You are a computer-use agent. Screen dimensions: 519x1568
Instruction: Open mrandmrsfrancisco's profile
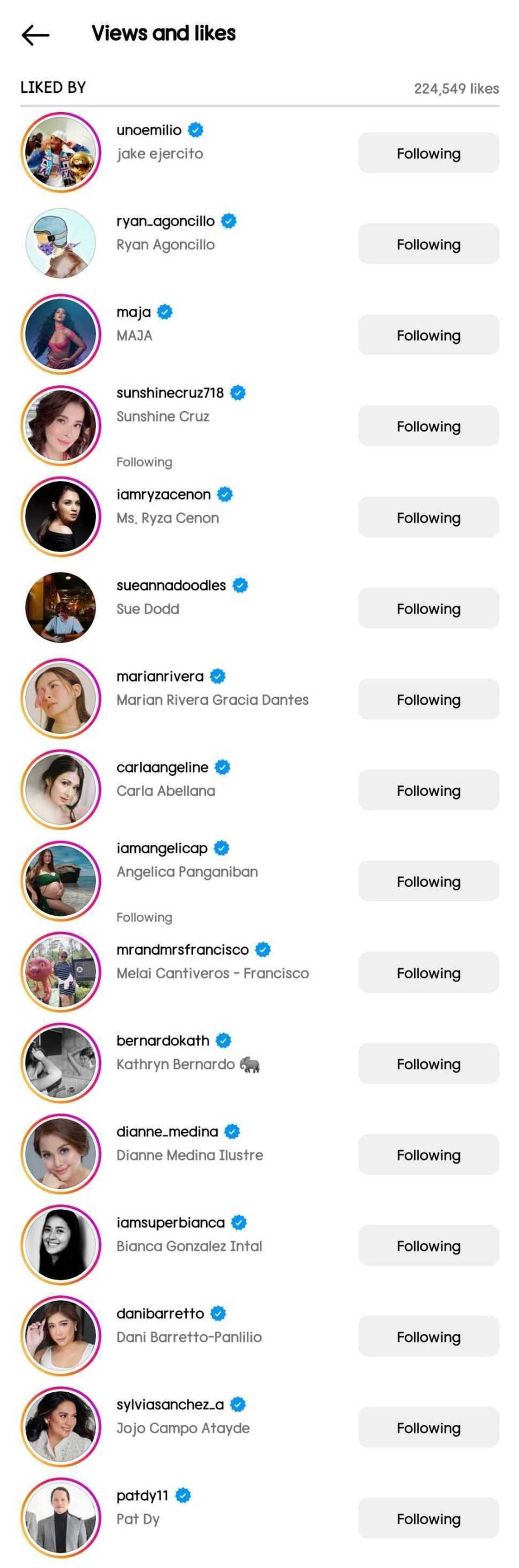coord(182,950)
